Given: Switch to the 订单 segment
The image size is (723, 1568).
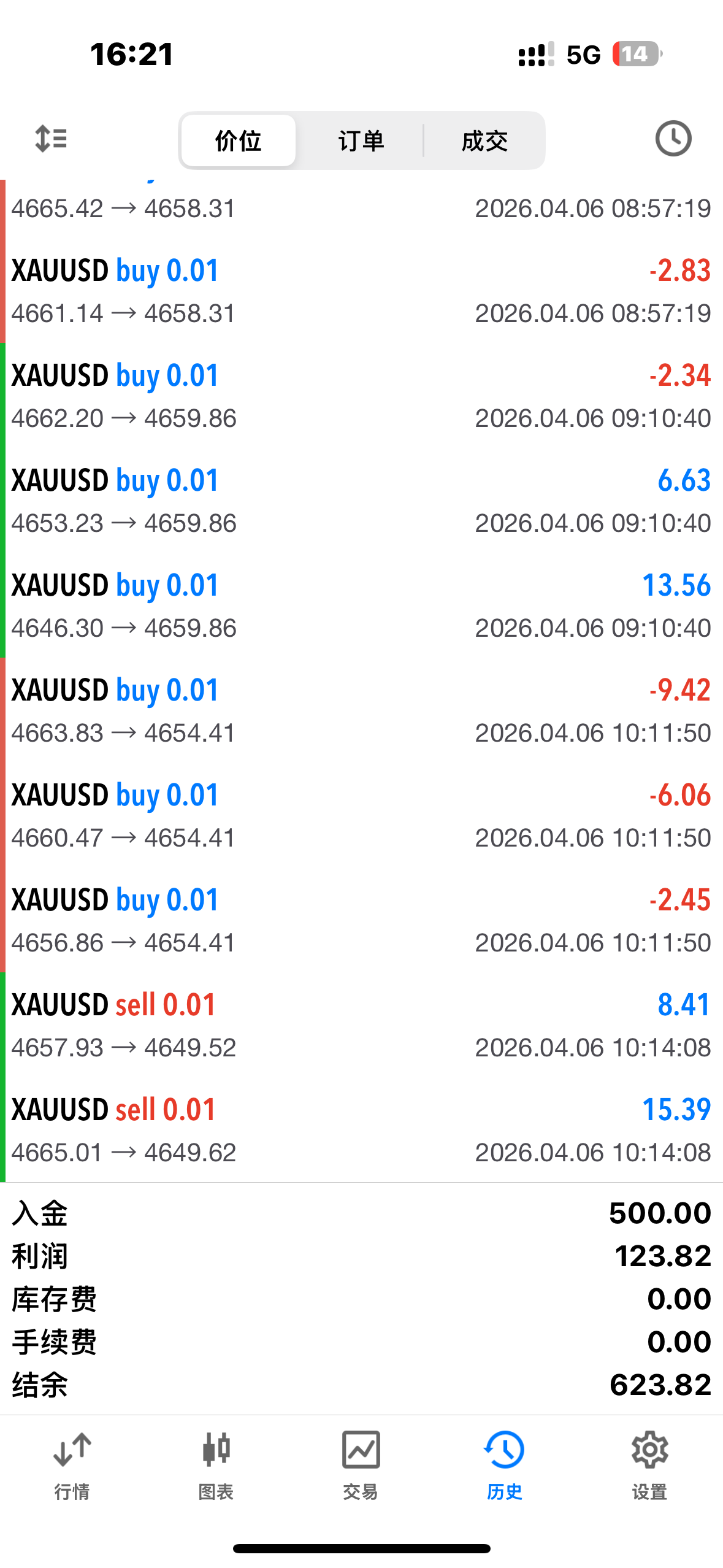Looking at the screenshot, I should 361,140.
